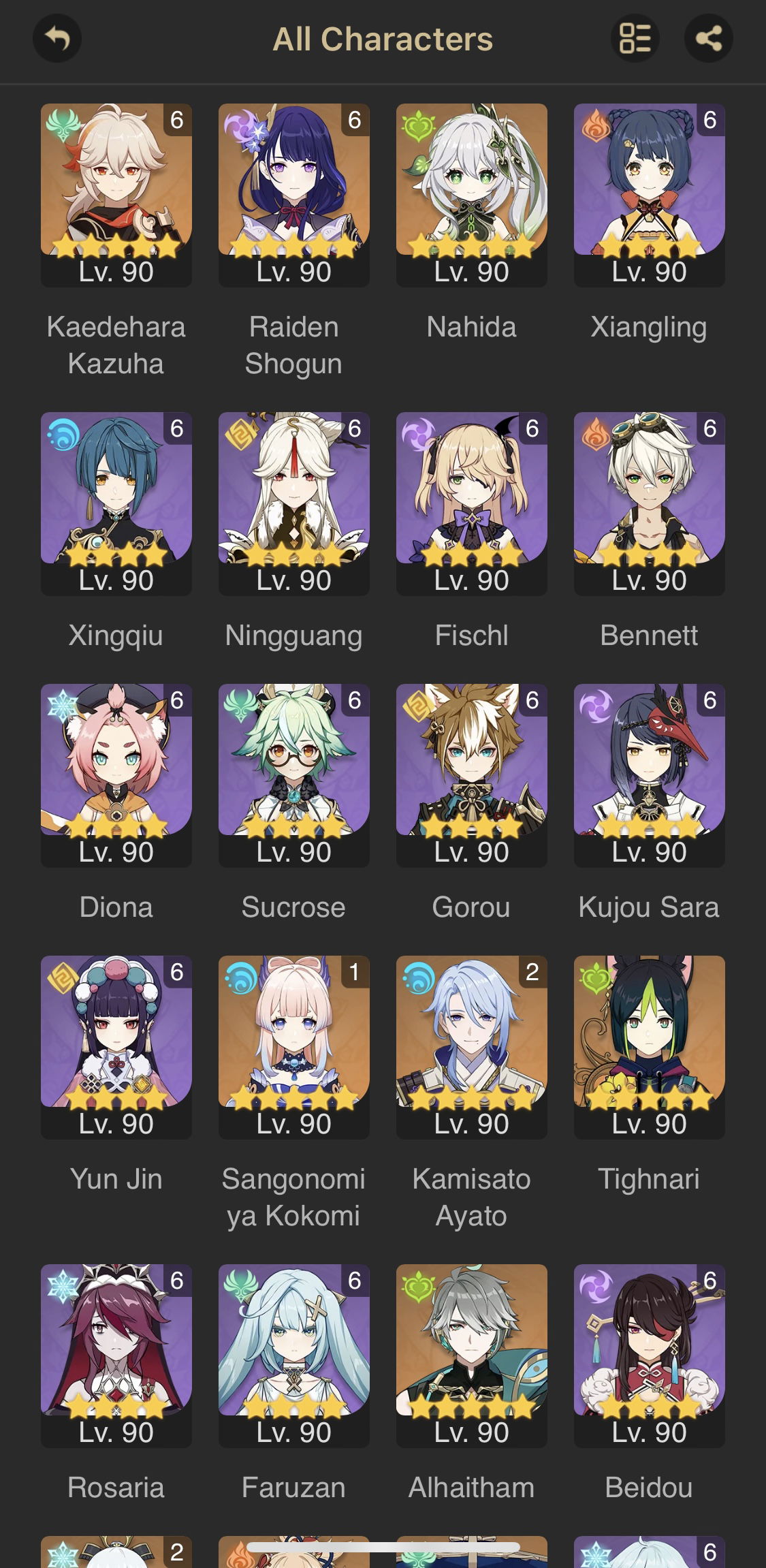Viewport: 766px width, 1568px height.
Task: Select the Nahida character card
Action: (472, 195)
